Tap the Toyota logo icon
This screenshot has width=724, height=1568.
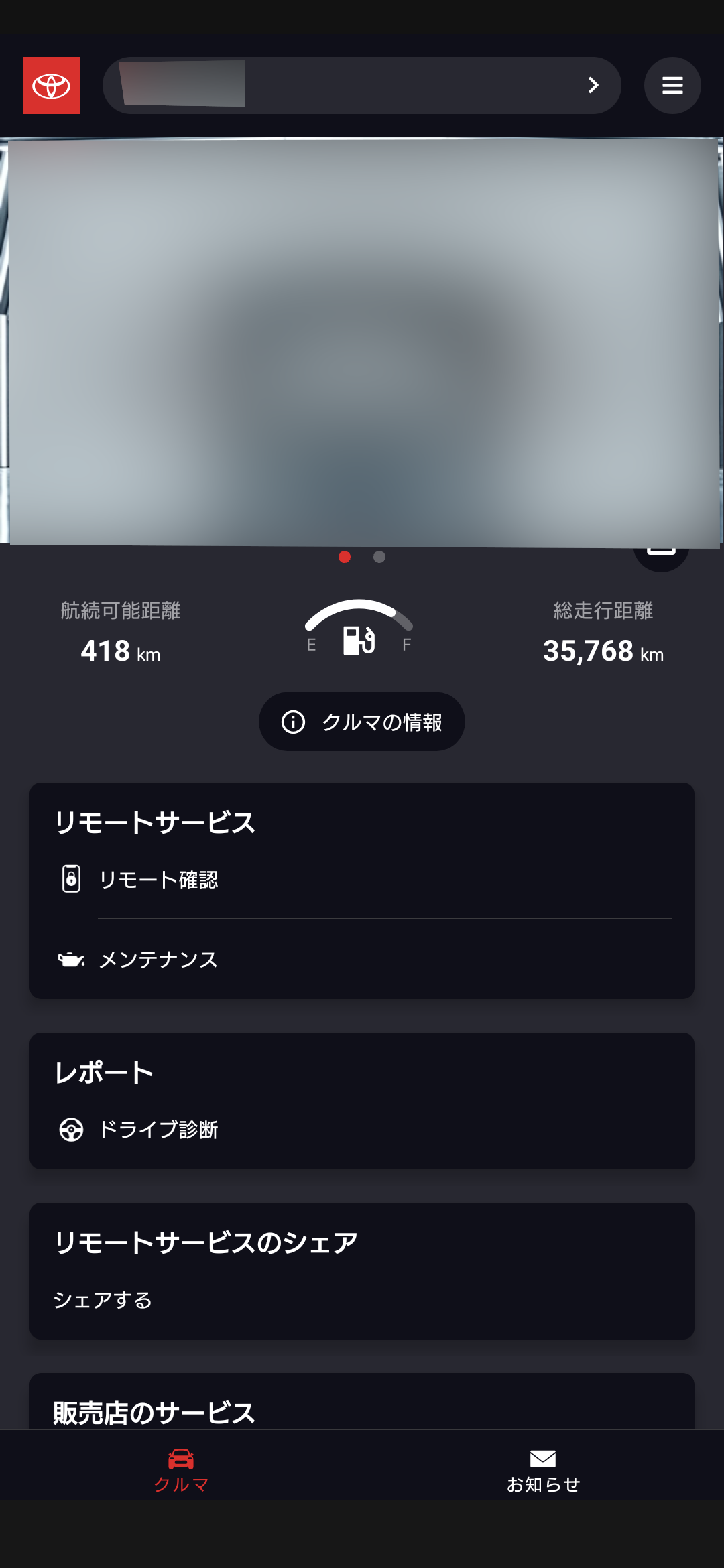click(51, 85)
